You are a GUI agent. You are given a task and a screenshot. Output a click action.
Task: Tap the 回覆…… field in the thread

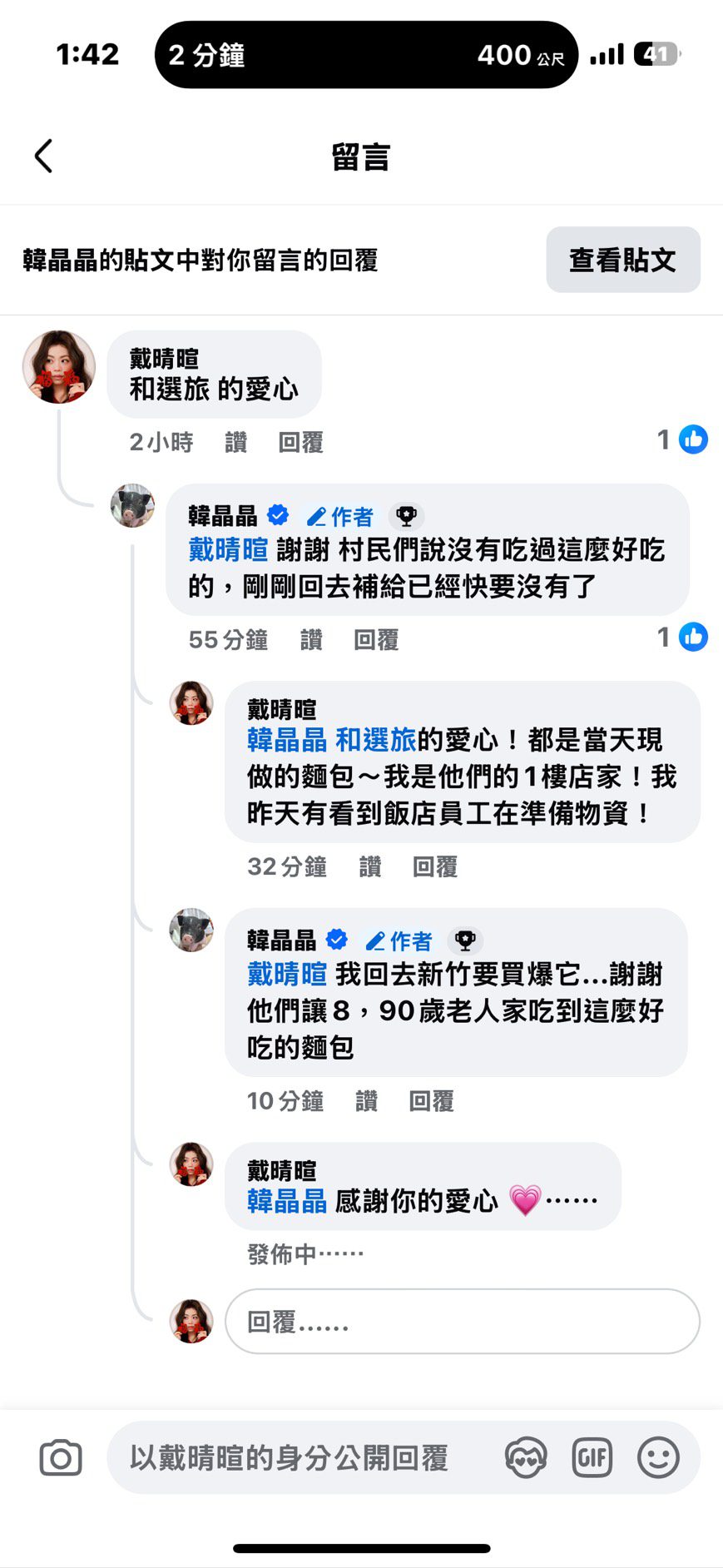click(462, 1321)
